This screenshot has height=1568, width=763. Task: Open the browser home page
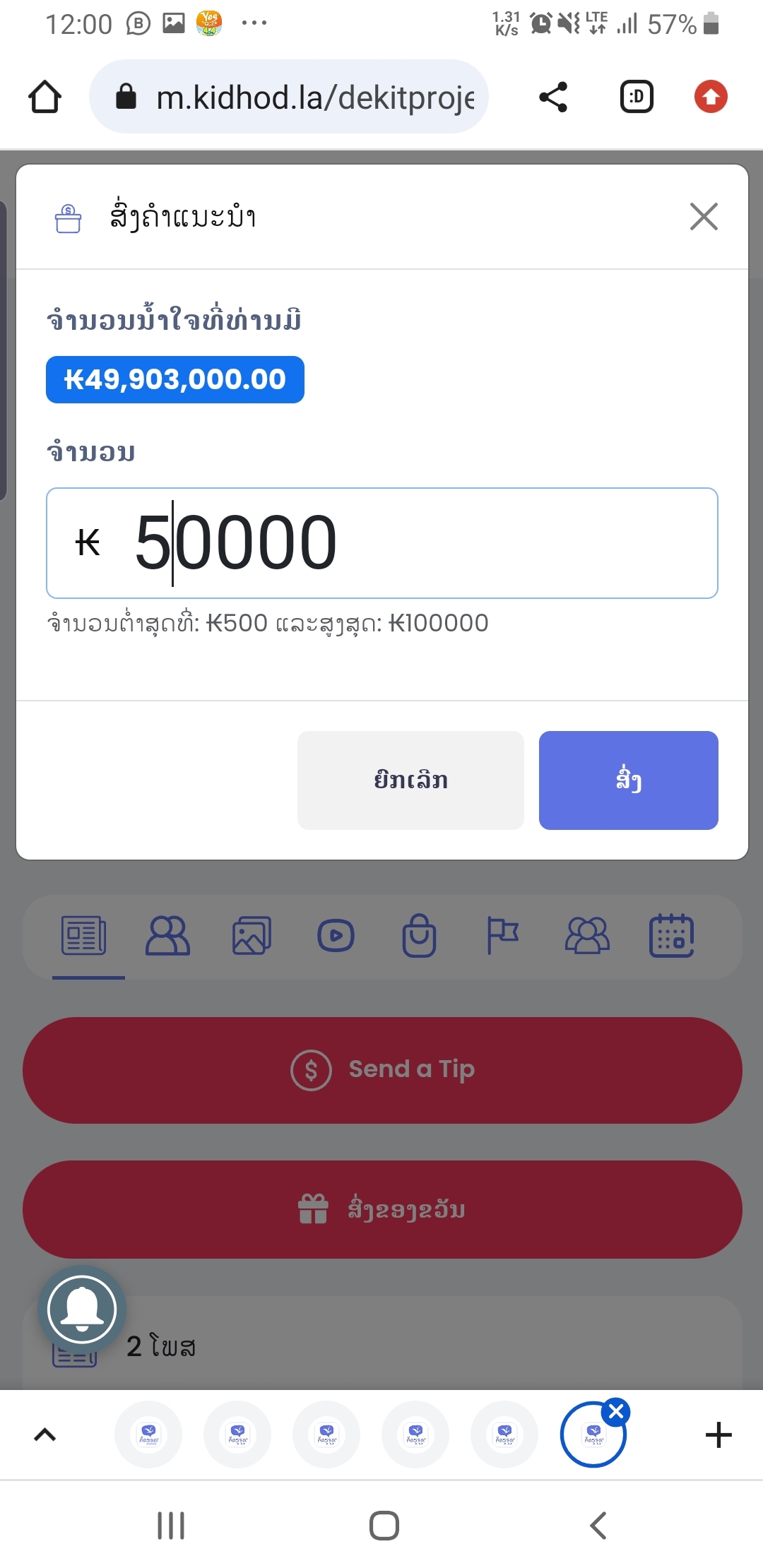pyautogui.click(x=45, y=97)
